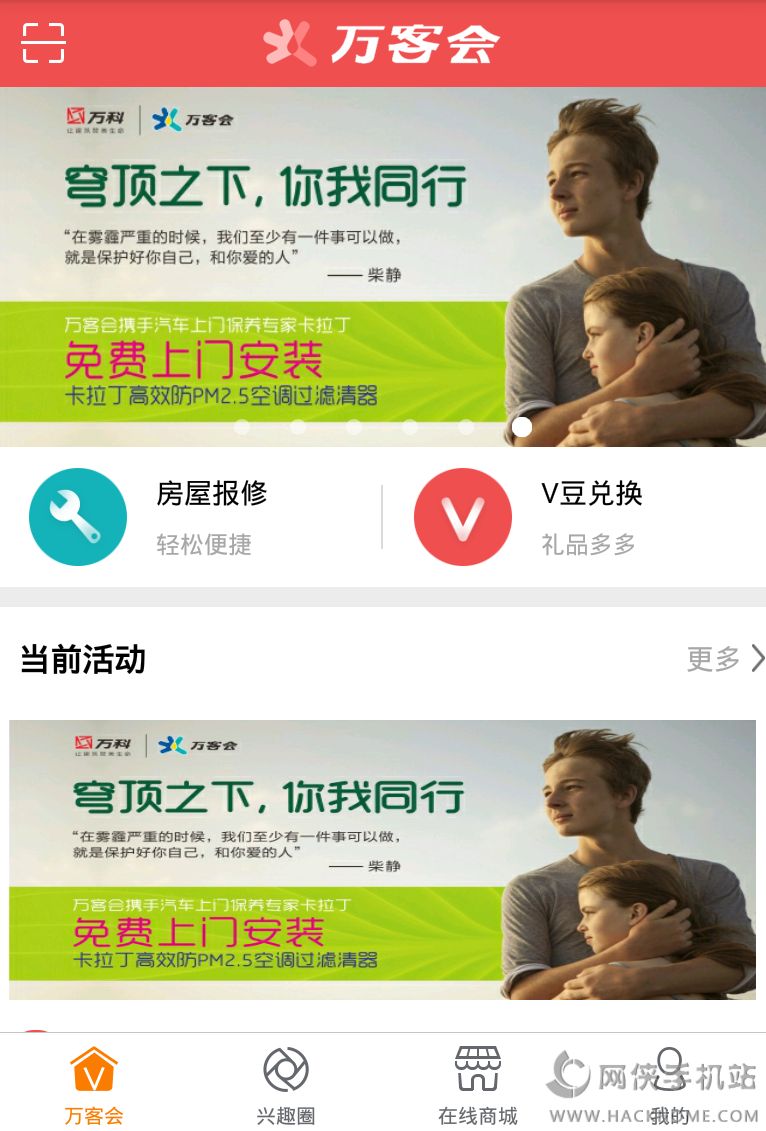Viewport: 766px width, 1131px height.
Task: Switch to the 我的 tab
Action: 670,1085
